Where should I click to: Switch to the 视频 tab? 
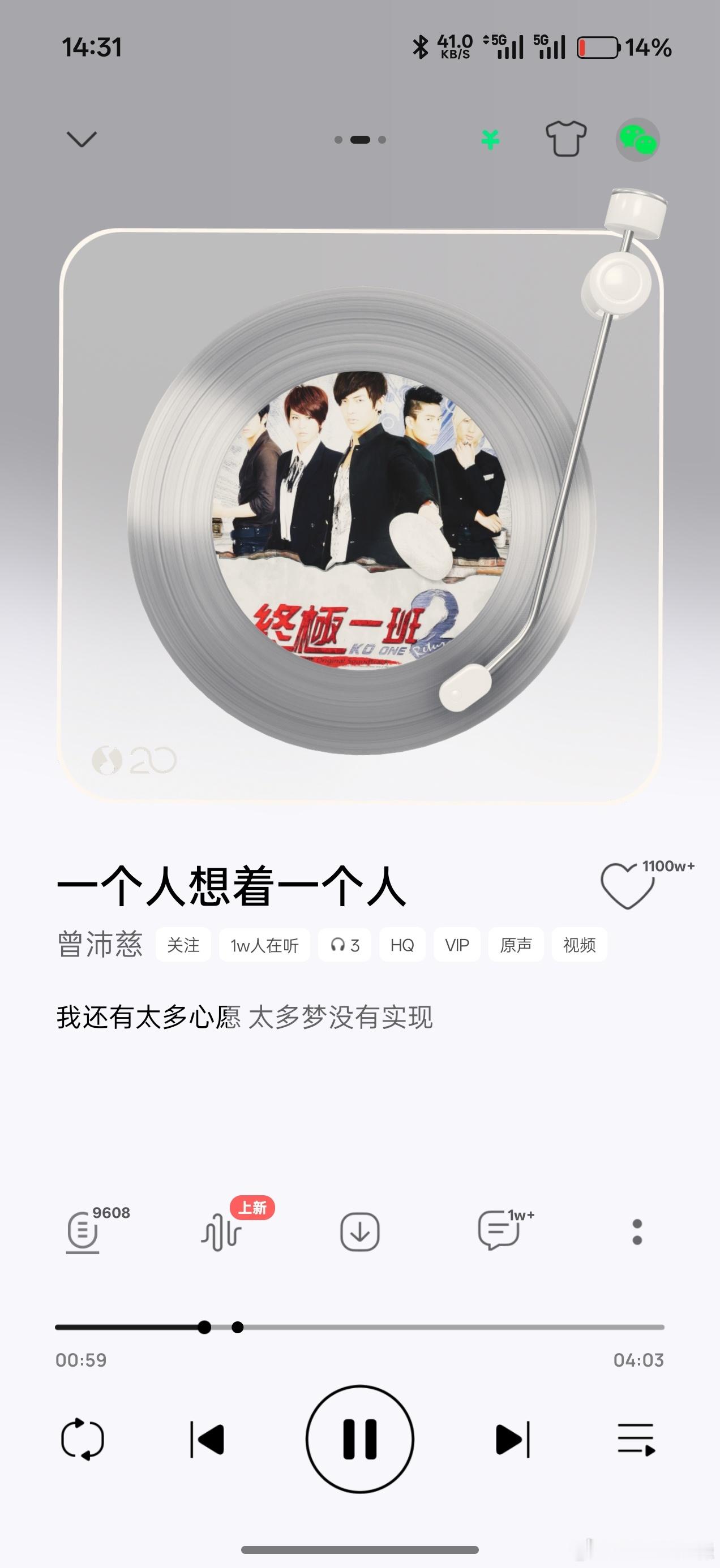coord(578,945)
